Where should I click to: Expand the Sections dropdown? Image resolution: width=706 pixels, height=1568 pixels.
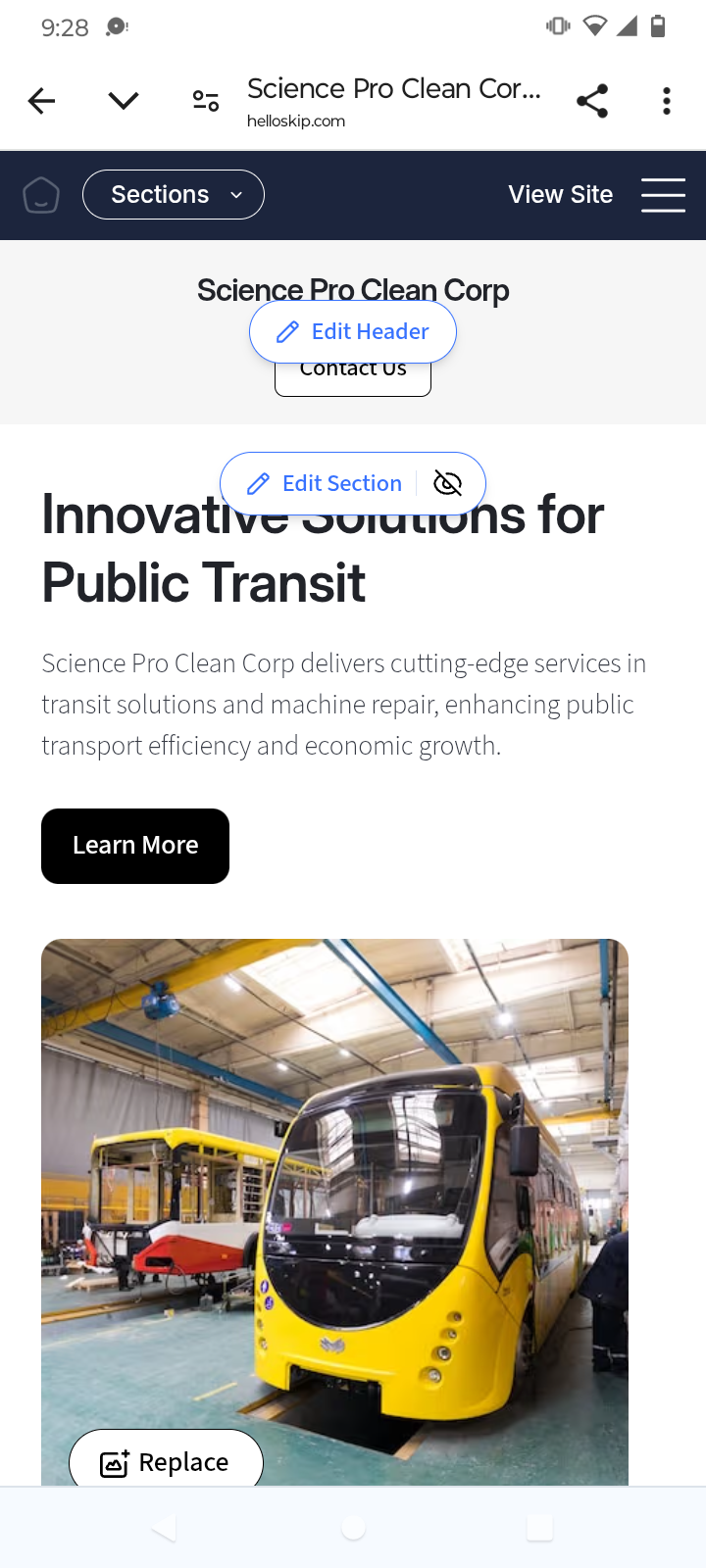tap(174, 195)
